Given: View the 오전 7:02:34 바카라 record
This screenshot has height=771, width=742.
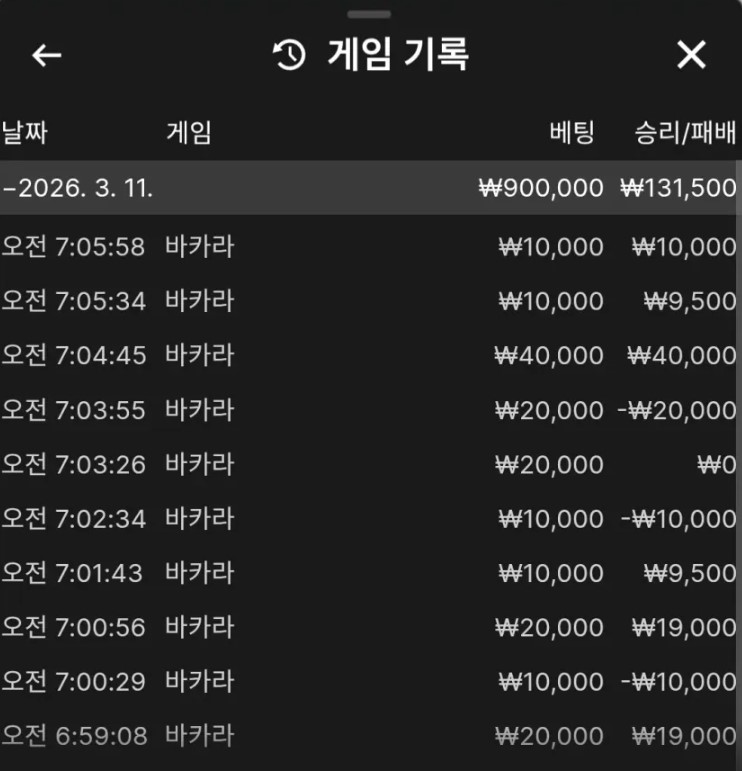Looking at the screenshot, I should pos(370,518).
